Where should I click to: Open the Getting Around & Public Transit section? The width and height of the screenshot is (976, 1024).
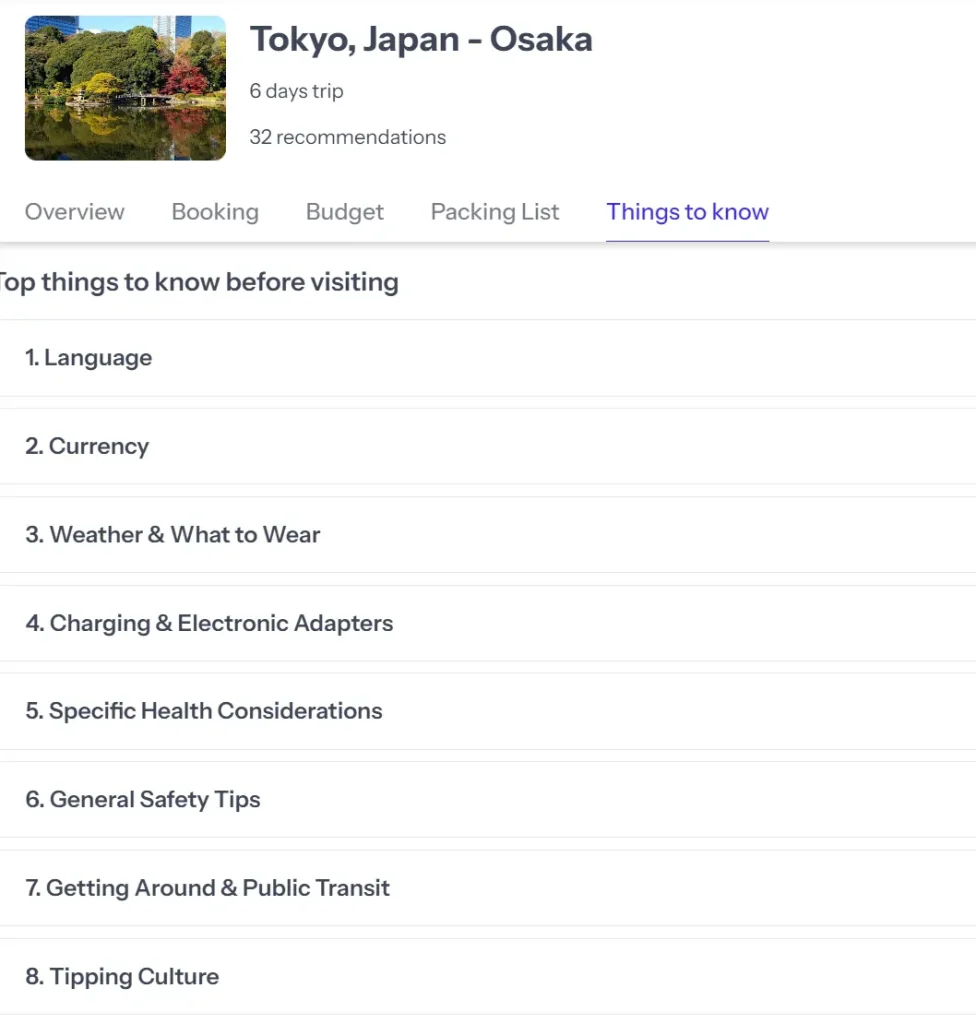[x=207, y=887]
